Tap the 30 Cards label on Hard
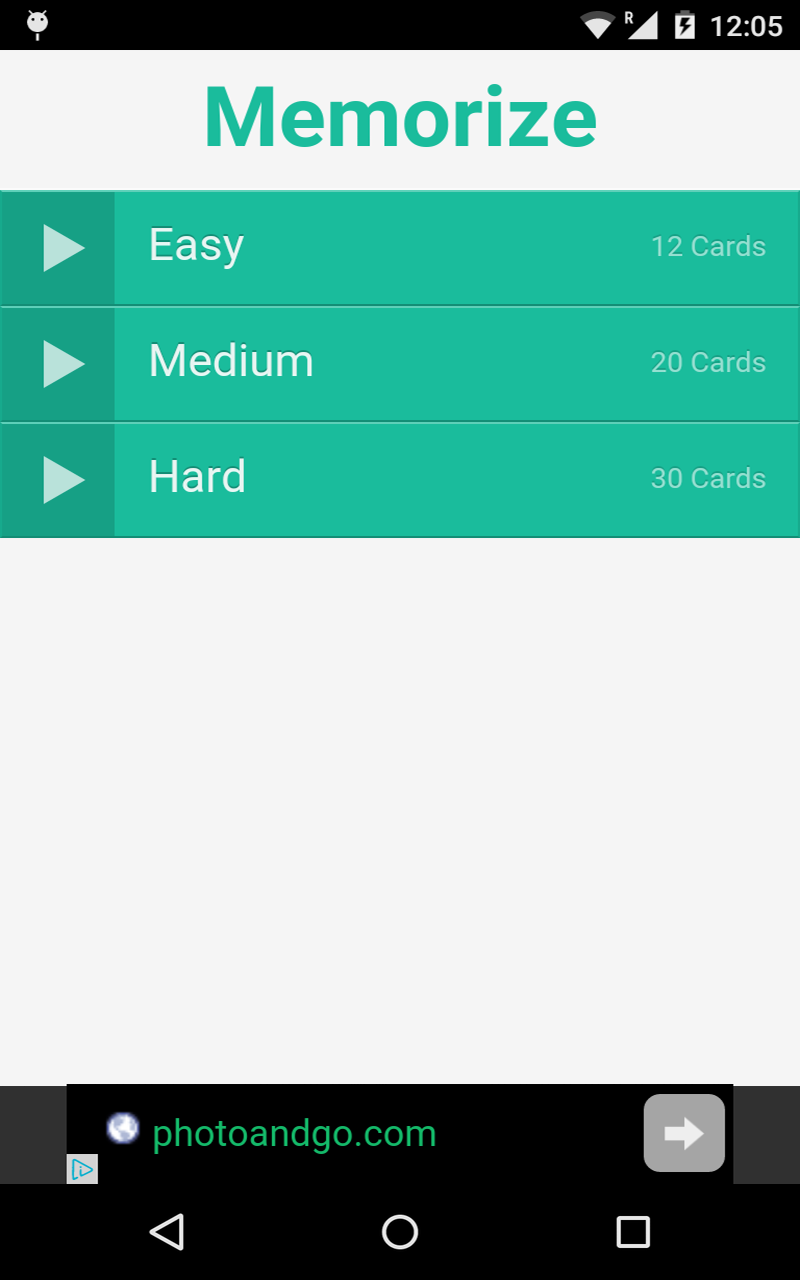 pyautogui.click(x=707, y=479)
